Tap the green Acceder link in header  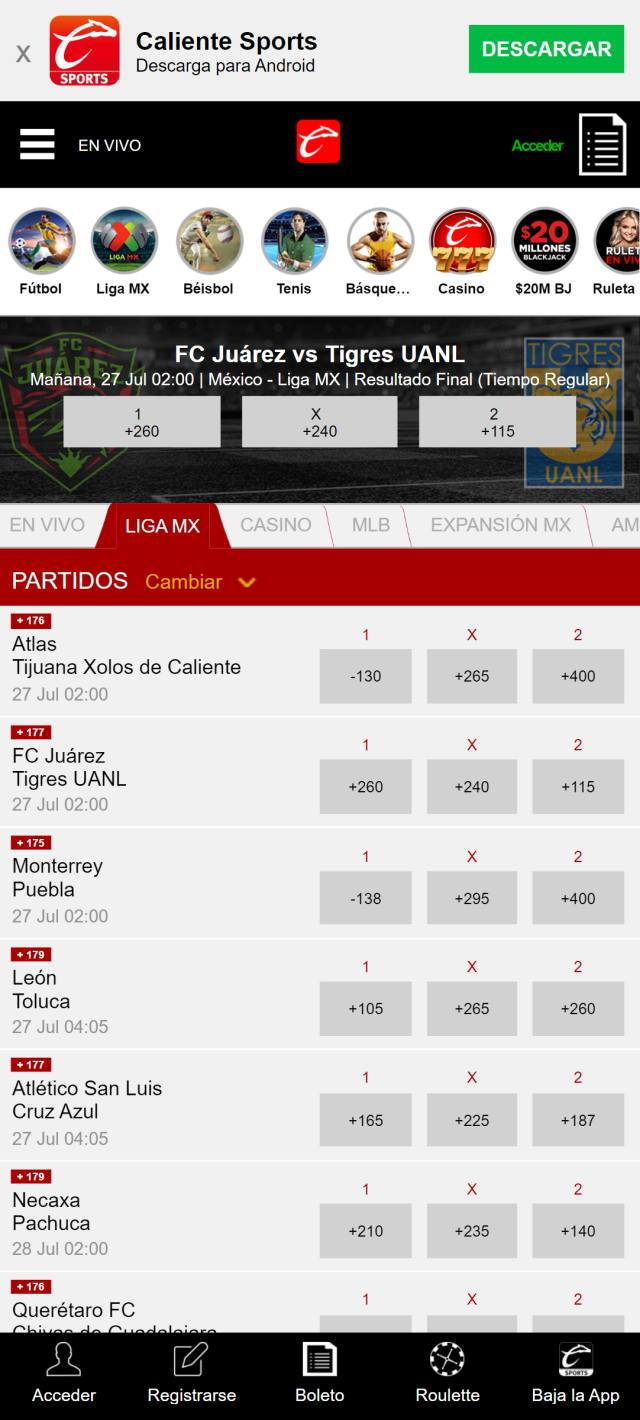[537, 146]
